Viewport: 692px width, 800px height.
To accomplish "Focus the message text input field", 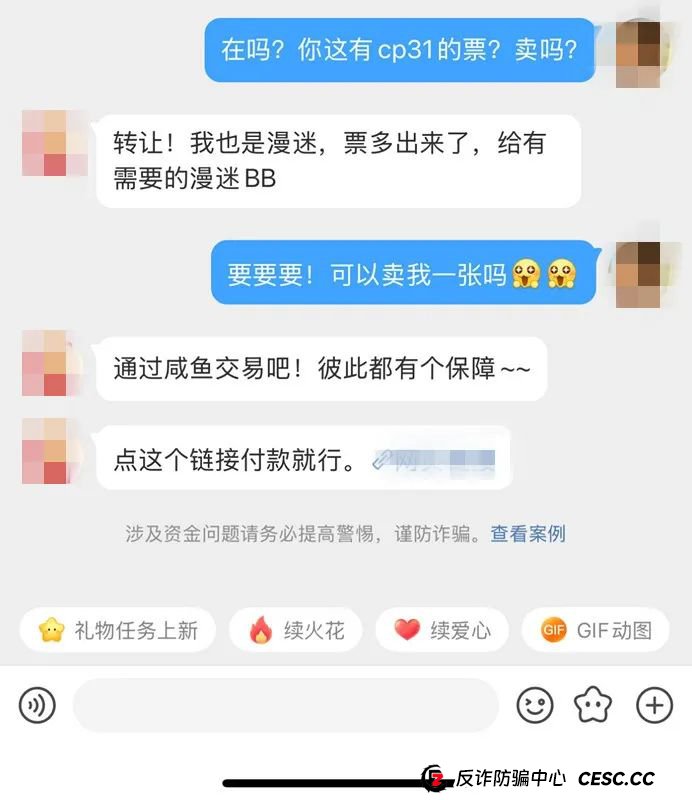I will pyautogui.click(x=285, y=706).
